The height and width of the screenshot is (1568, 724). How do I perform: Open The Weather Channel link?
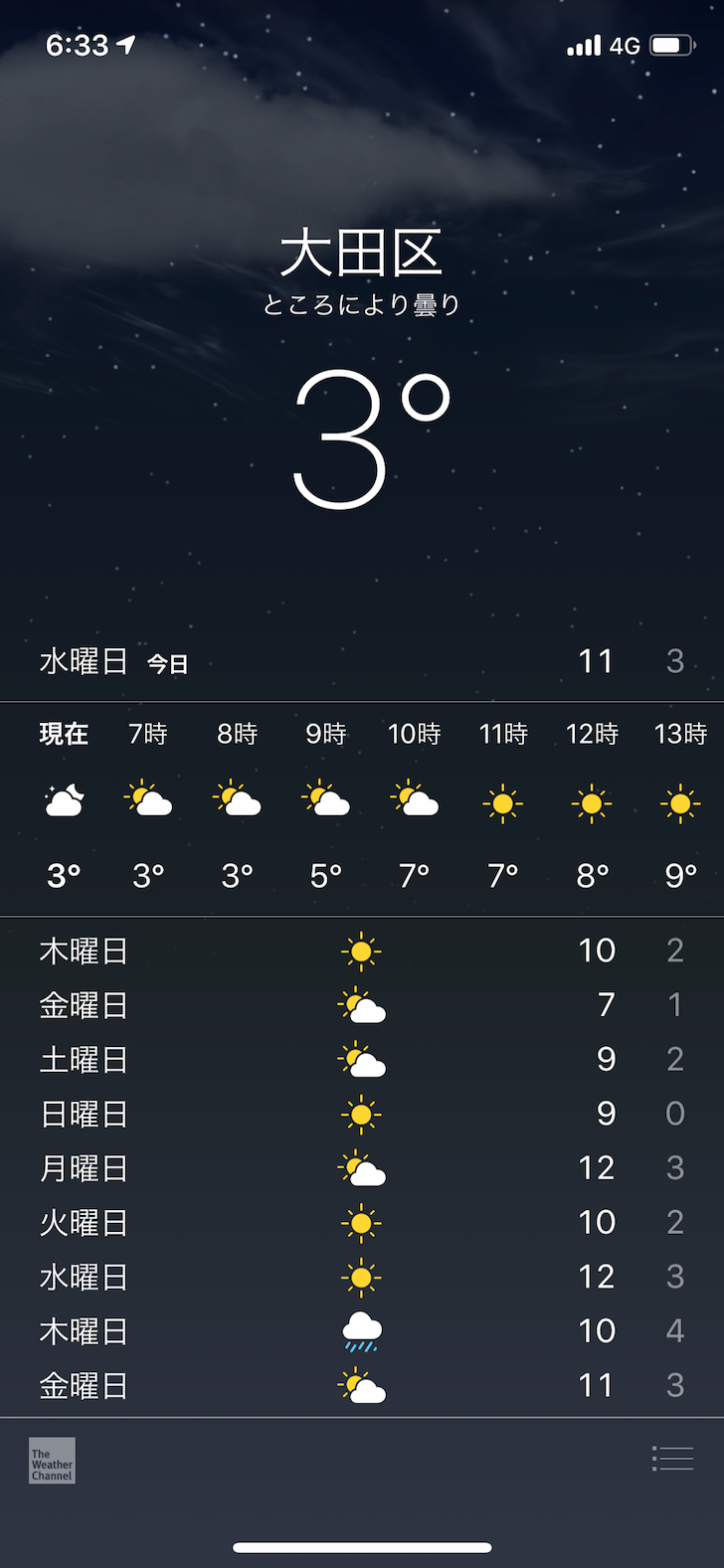pos(52,1461)
